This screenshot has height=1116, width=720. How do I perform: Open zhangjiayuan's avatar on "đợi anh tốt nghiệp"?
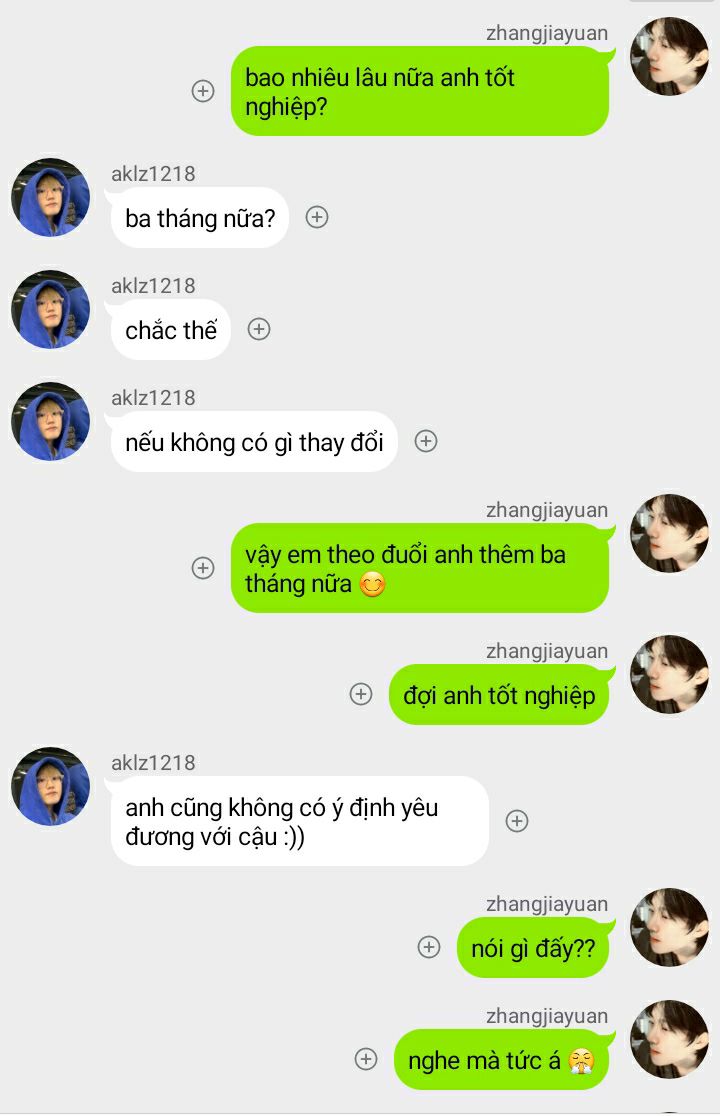point(669,674)
